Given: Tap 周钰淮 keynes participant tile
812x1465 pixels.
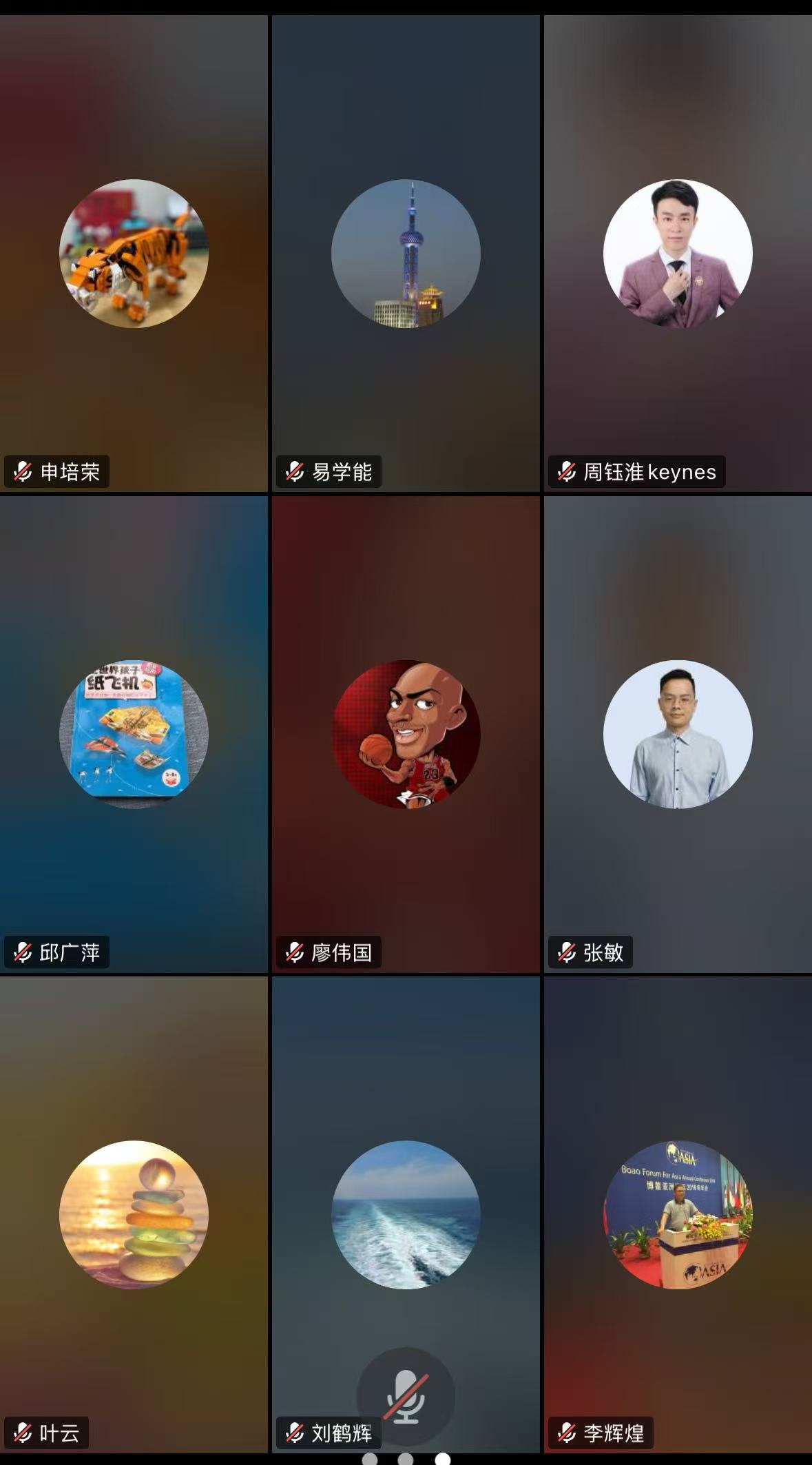Looking at the screenshot, I should (678, 254).
